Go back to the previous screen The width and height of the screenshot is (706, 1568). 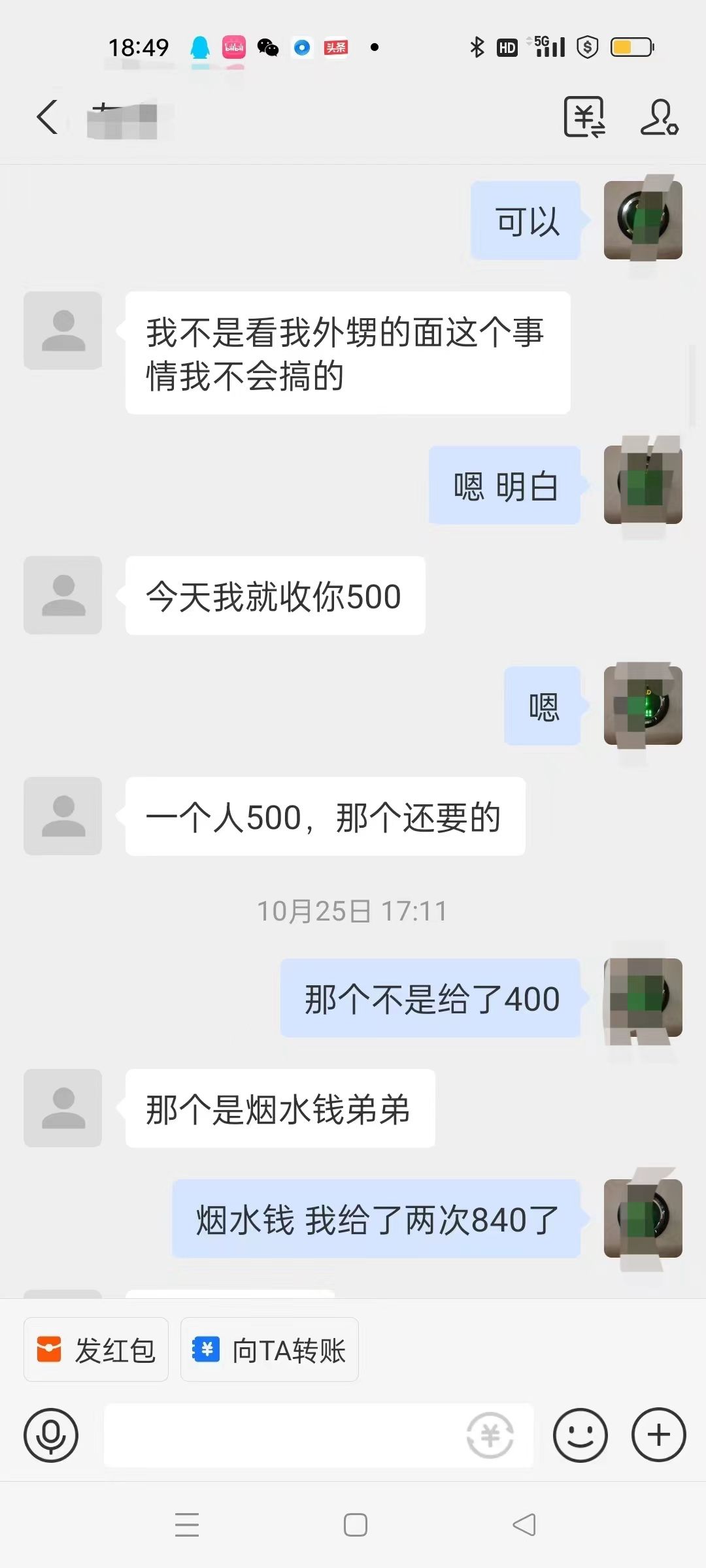coord(48,118)
